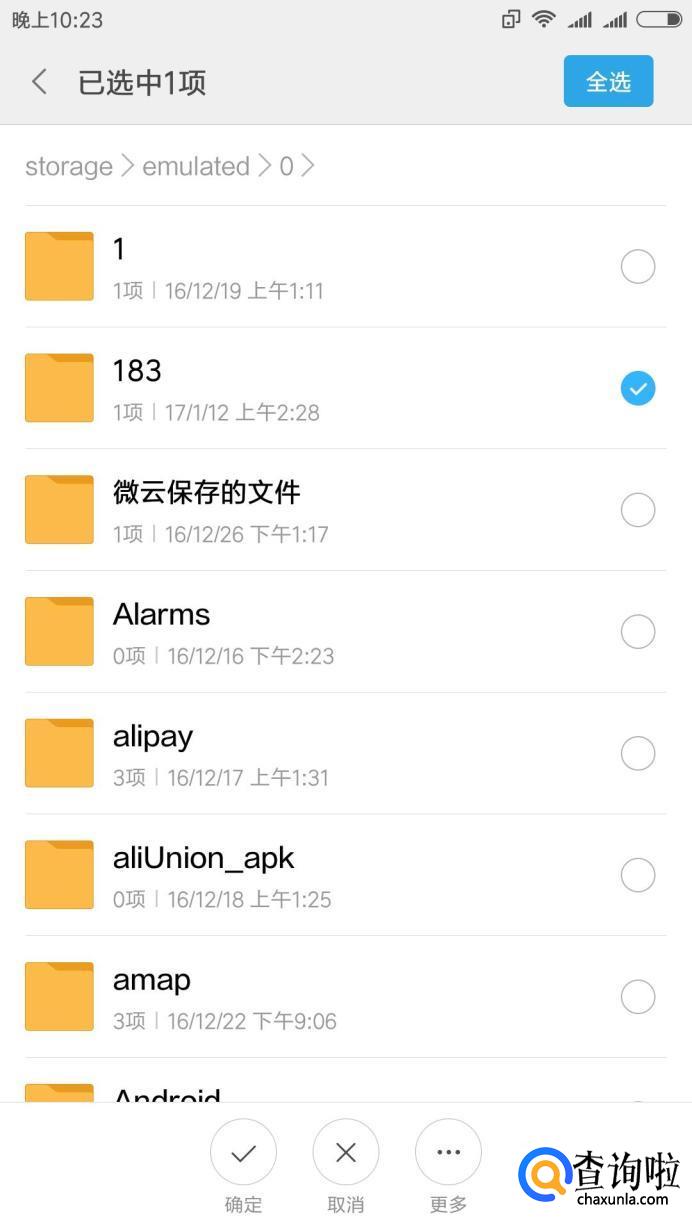Jump to the storage breadcrumb
The image size is (692, 1230).
[x=69, y=166]
